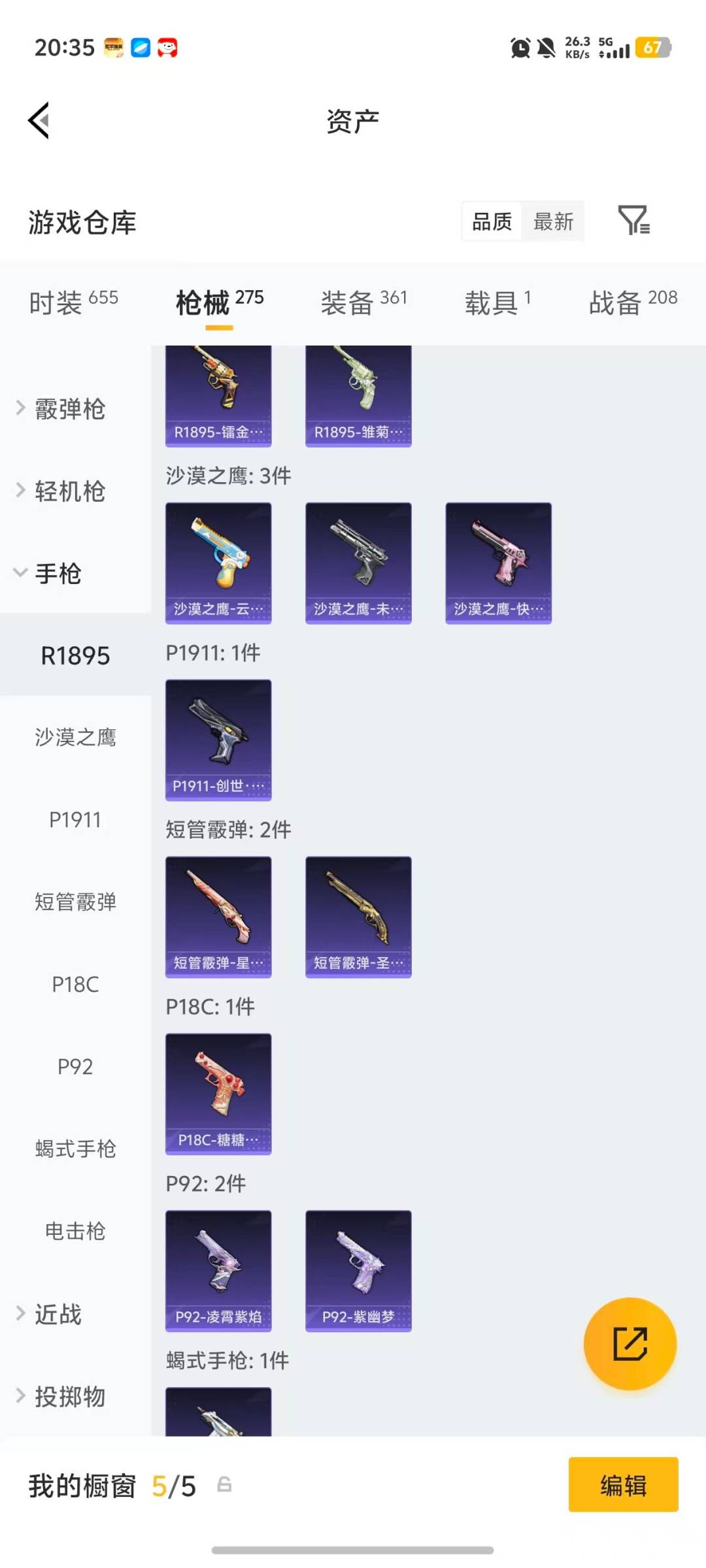This screenshot has height=1568, width=706.
Task: Select P92 in the sidebar list
Action: point(75,1067)
